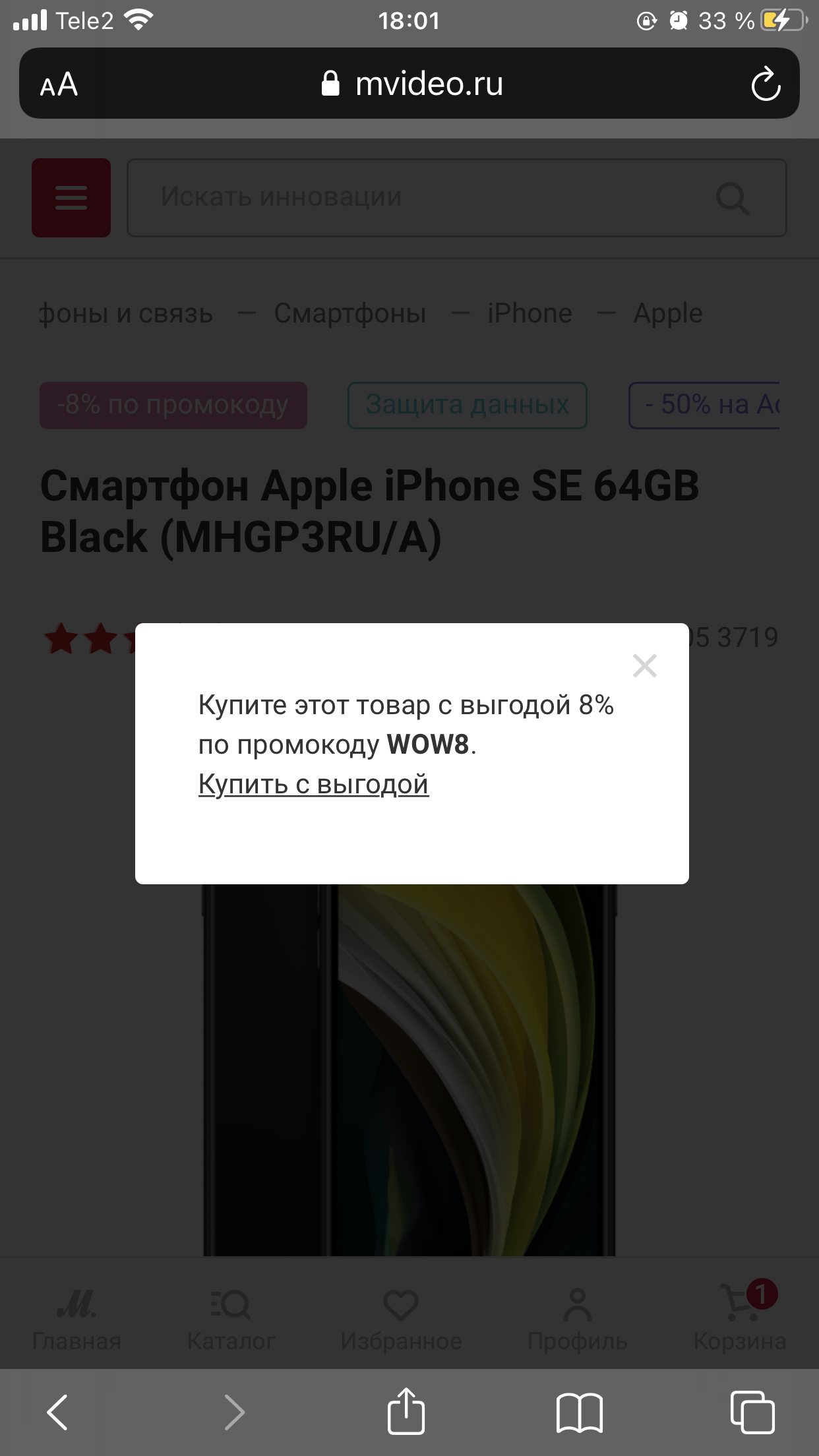Tap the mvideo.ru address bar
Screen dimensions: 819x1456
(x=412, y=84)
